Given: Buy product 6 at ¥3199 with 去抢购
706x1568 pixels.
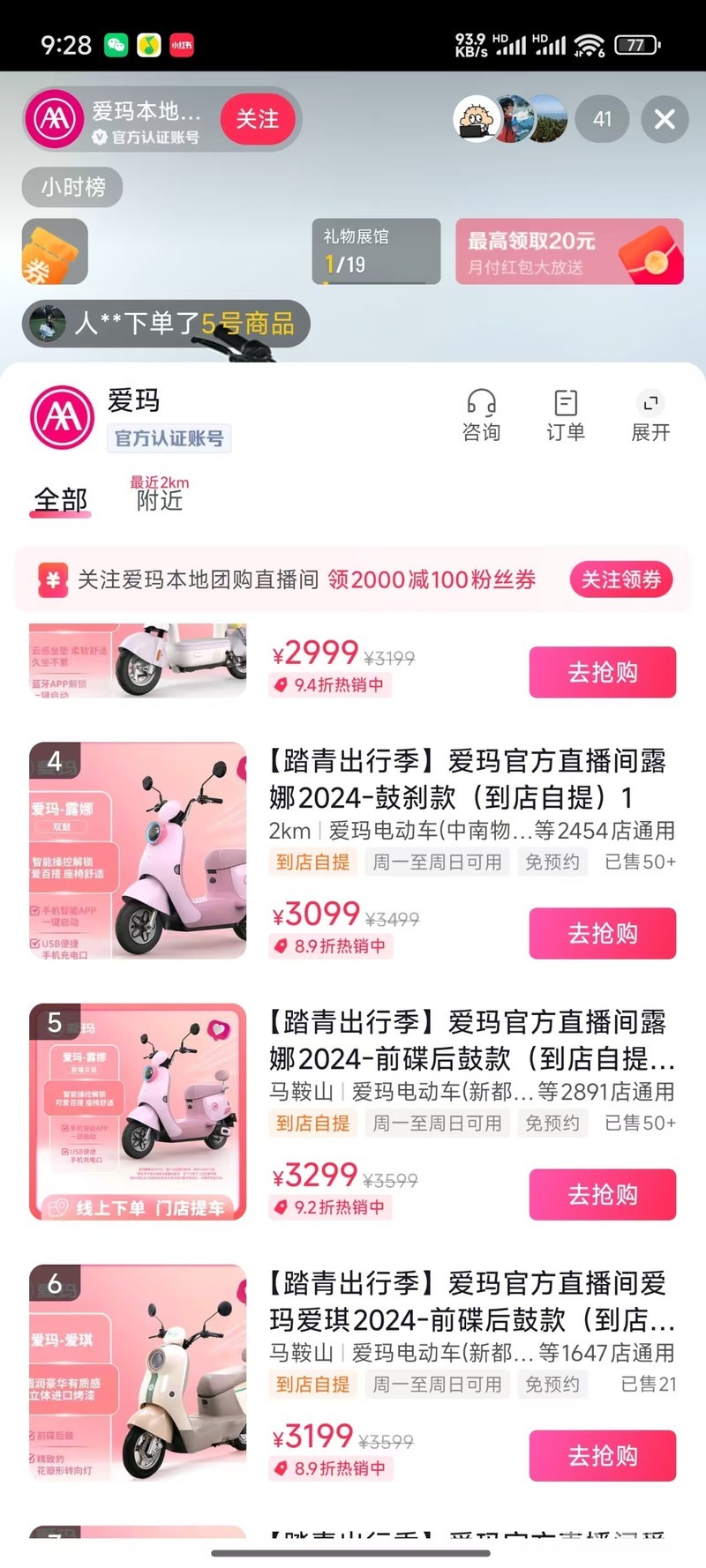Looking at the screenshot, I should click(x=602, y=1455).
